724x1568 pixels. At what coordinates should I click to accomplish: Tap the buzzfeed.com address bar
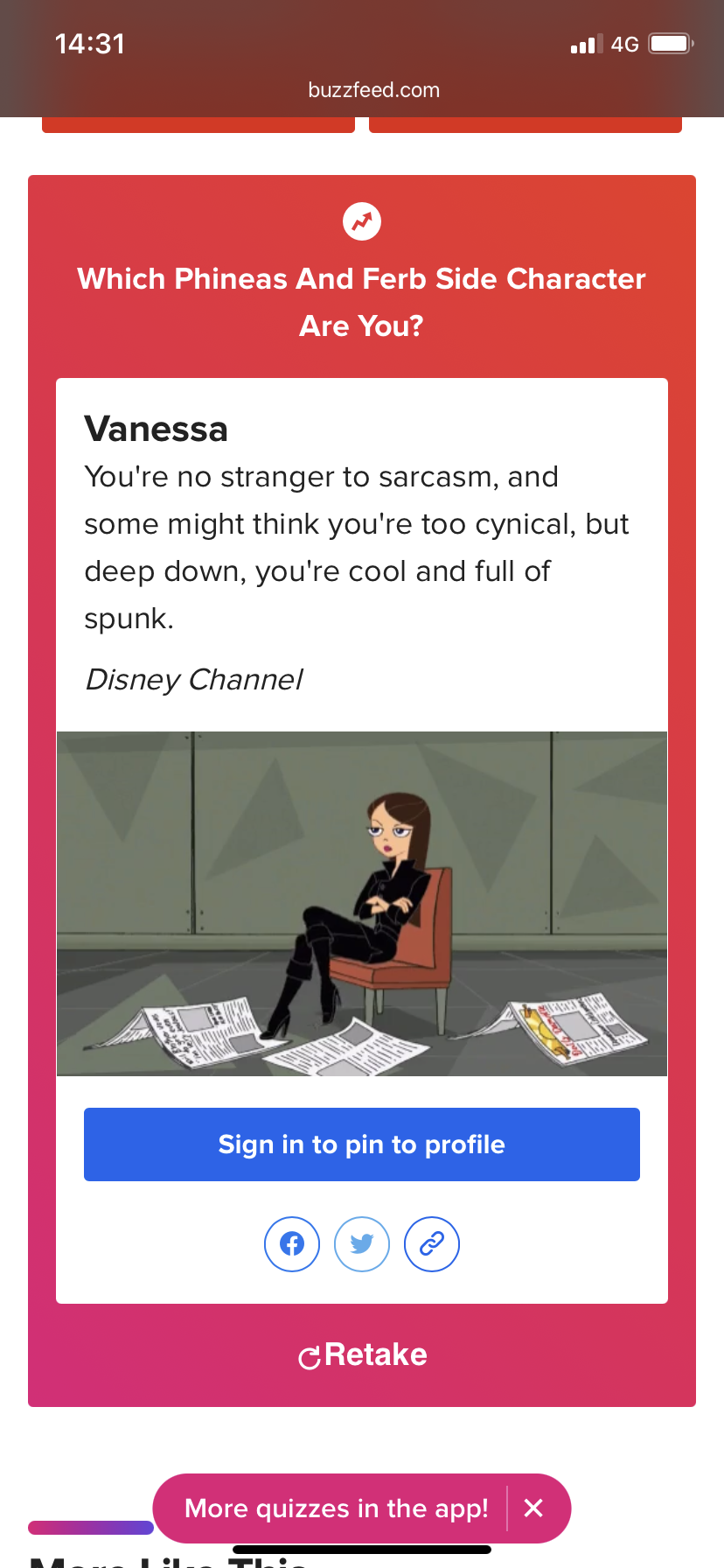tap(374, 90)
